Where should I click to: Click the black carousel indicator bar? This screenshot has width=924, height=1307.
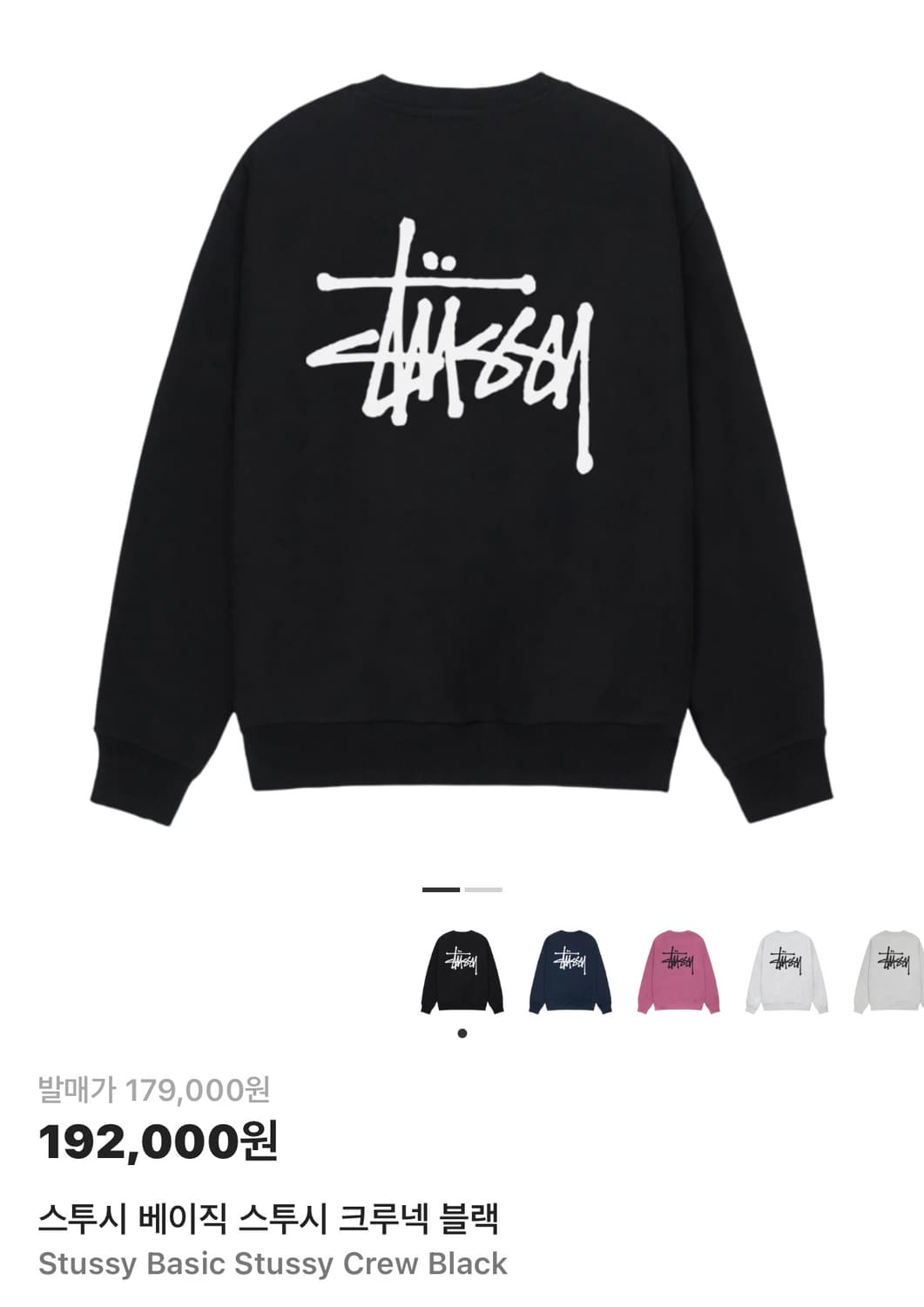440,889
